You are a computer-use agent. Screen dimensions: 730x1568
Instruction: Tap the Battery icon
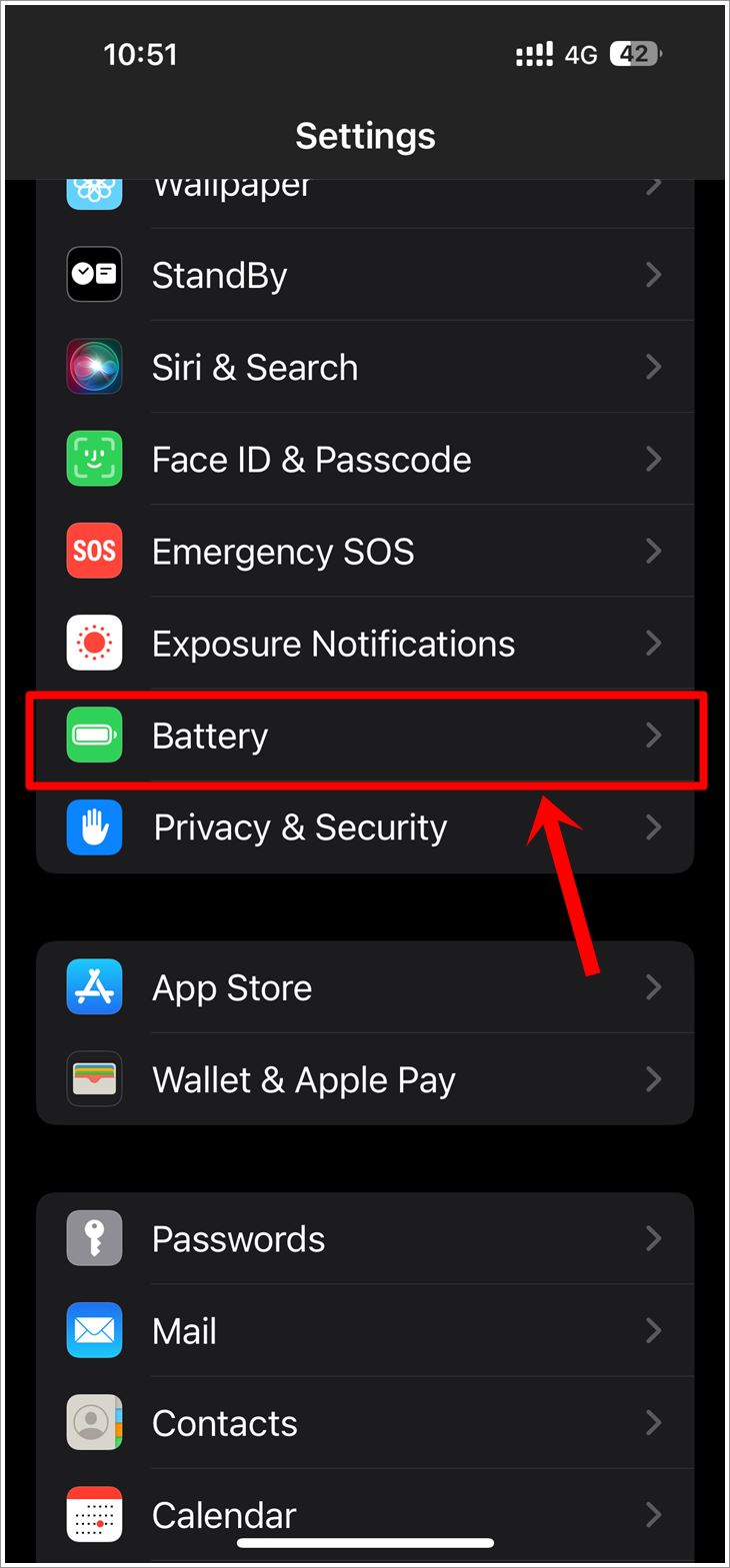click(93, 735)
